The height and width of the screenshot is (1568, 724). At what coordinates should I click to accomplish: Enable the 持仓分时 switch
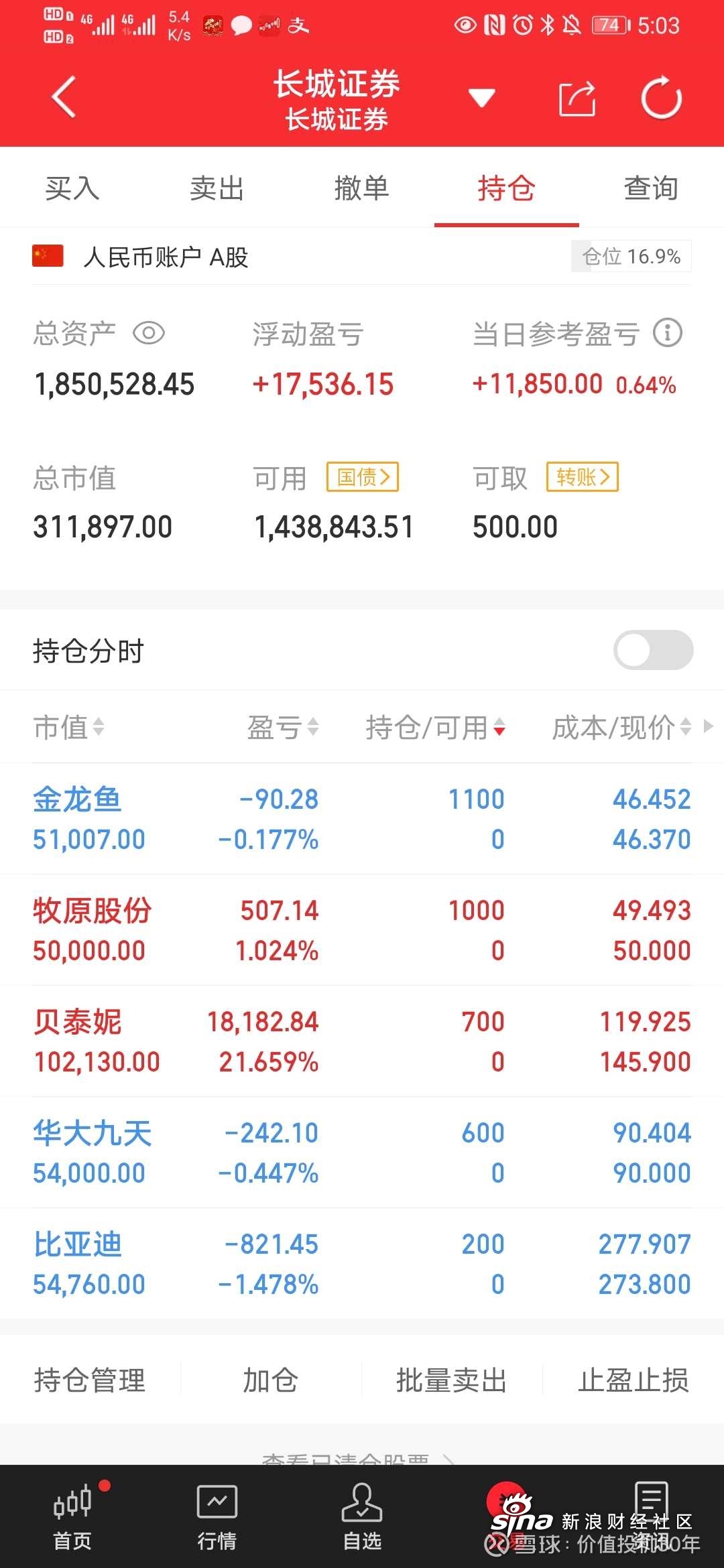[x=654, y=650]
